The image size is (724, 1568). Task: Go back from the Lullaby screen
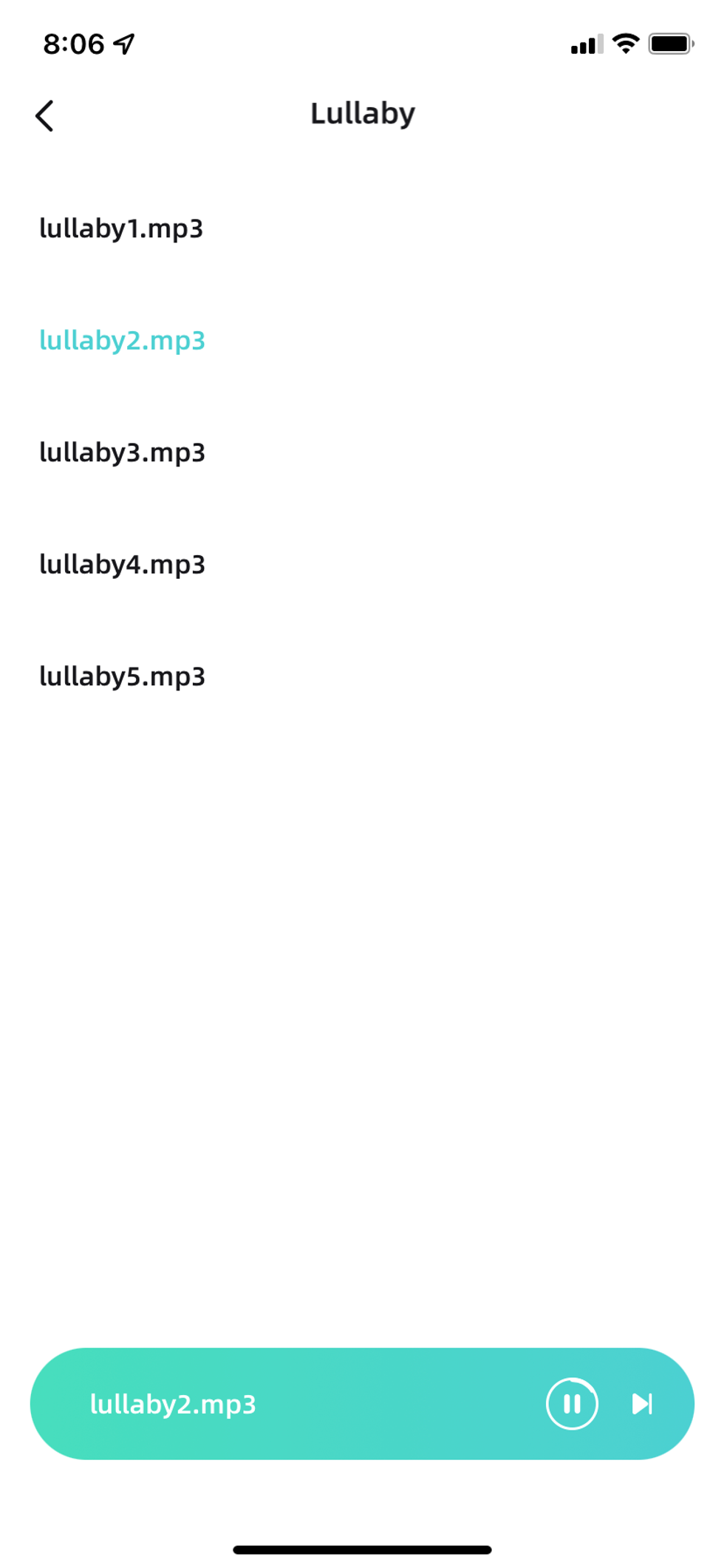coord(45,116)
